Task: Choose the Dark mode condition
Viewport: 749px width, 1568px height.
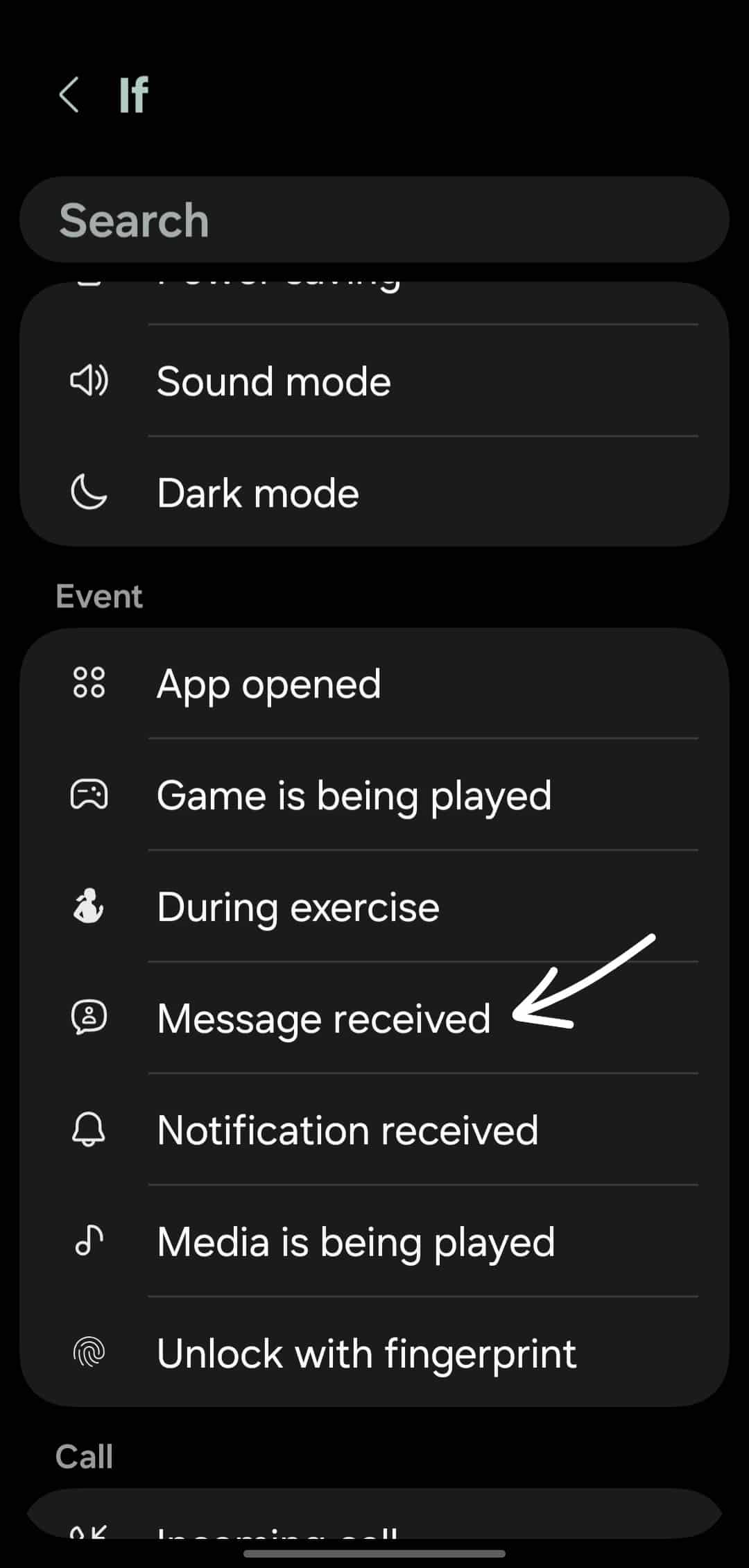Action: 374,492
